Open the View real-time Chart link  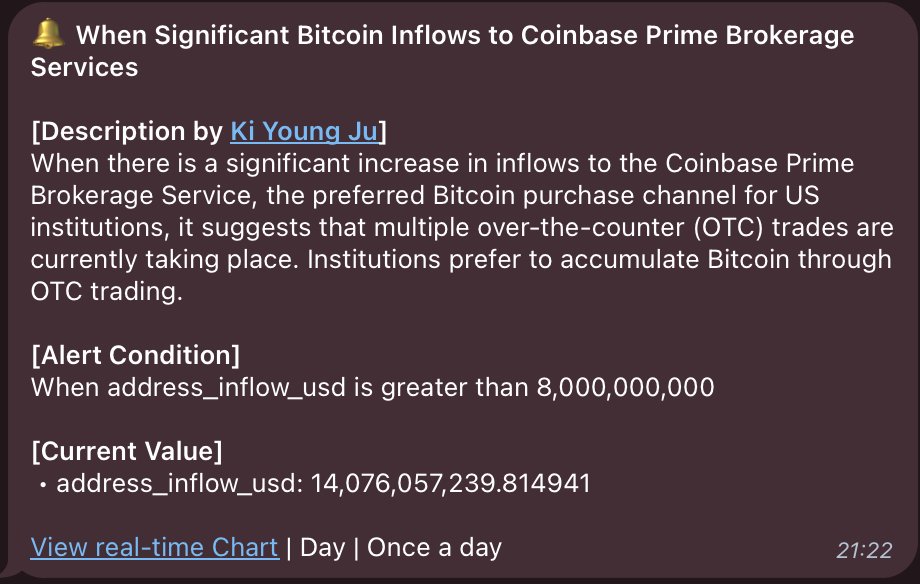click(154, 547)
